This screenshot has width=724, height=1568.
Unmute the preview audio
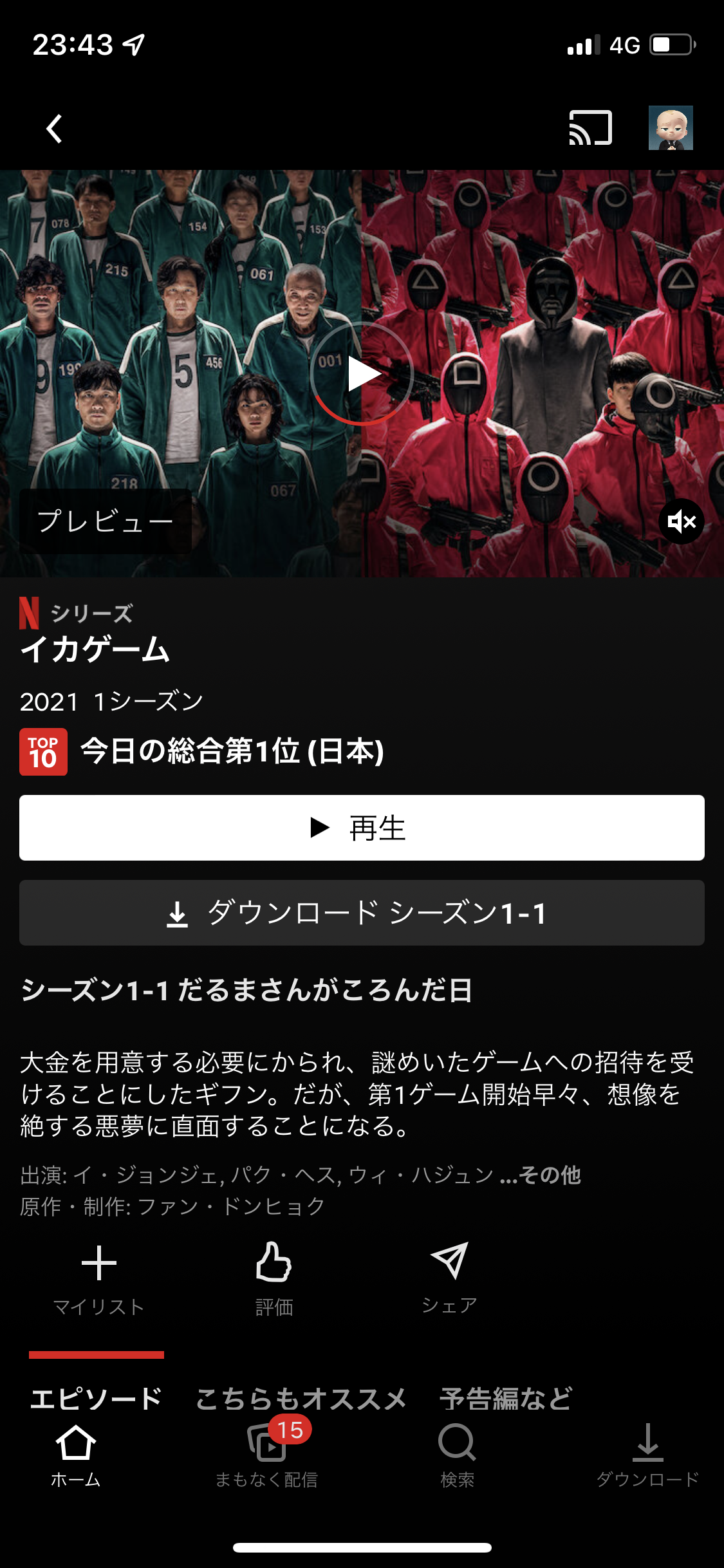coord(681,521)
